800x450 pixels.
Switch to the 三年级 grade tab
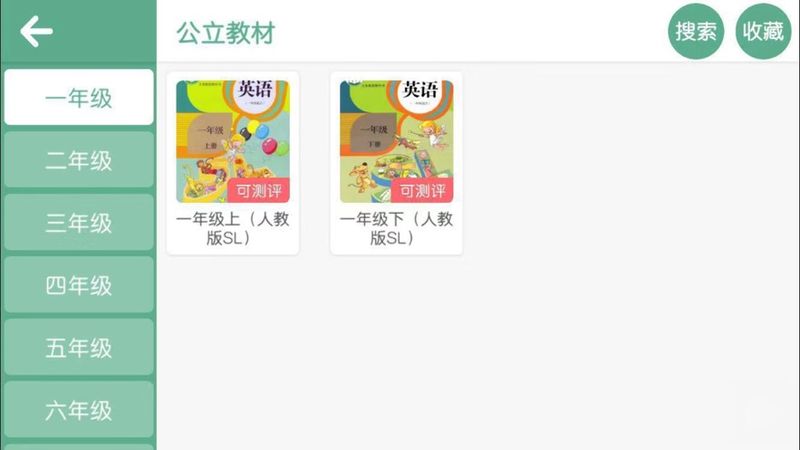pyautogui.click(x=79, y=223)
